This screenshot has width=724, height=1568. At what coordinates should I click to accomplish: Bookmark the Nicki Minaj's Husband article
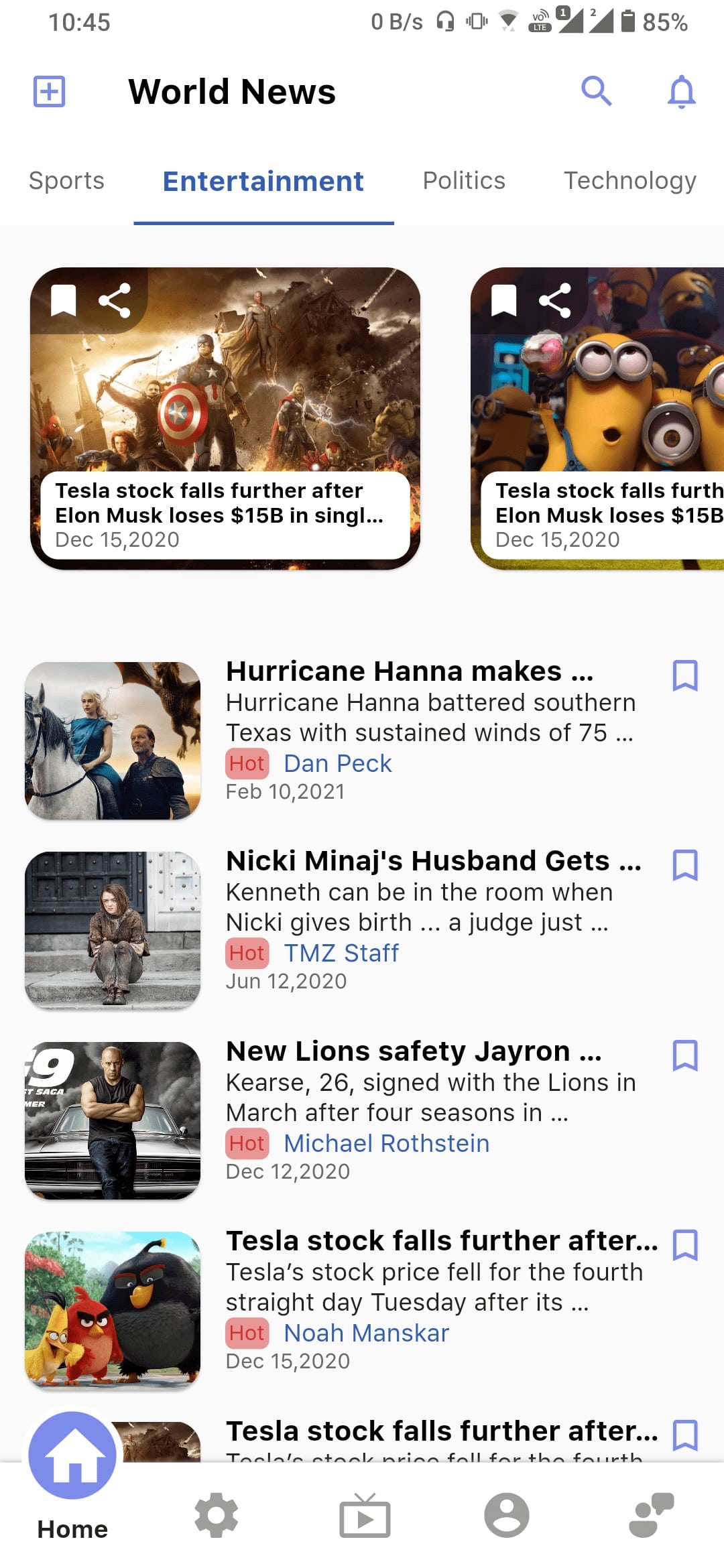pos(684,865)
